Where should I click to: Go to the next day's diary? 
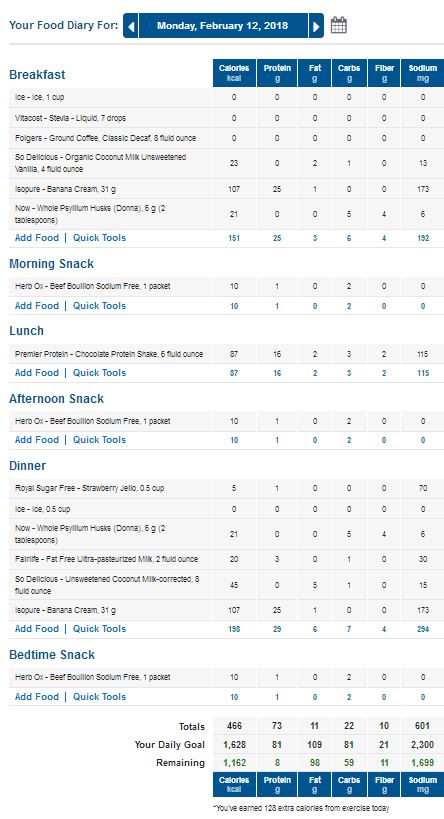point(316,26)
